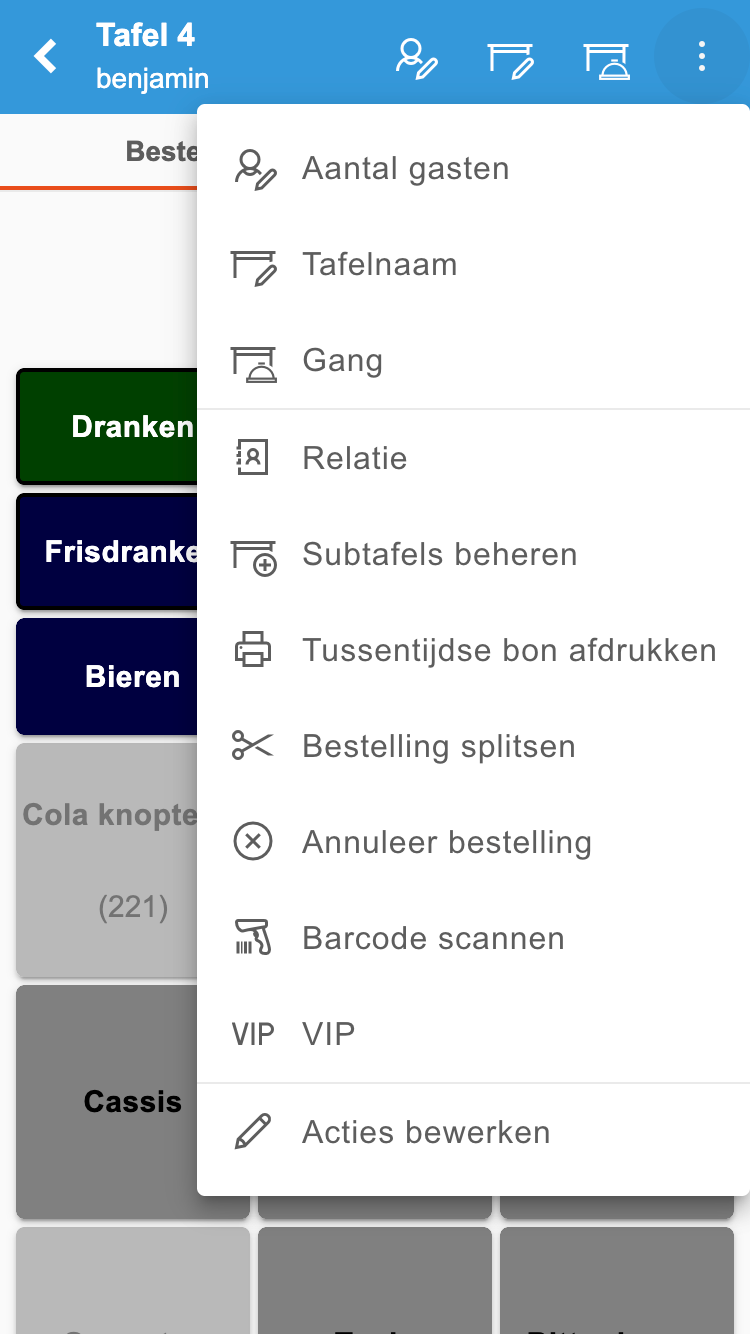Viewport: 750px width, 1334px height.
Task: Go back using the top-left arrow
Action: pos(46,56)
